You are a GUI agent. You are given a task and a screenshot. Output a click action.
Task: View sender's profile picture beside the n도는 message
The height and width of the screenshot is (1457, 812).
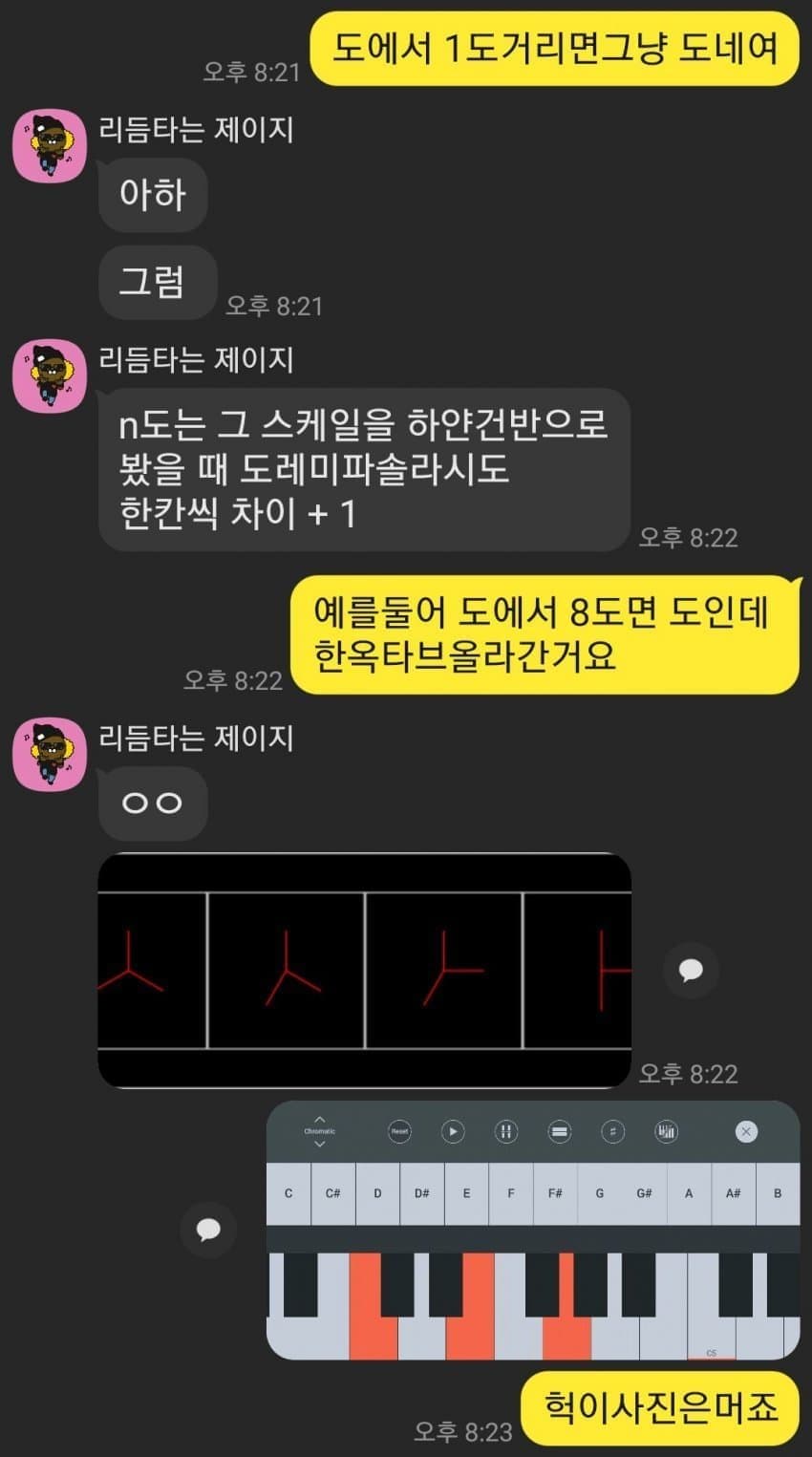[x=50, y=375]
